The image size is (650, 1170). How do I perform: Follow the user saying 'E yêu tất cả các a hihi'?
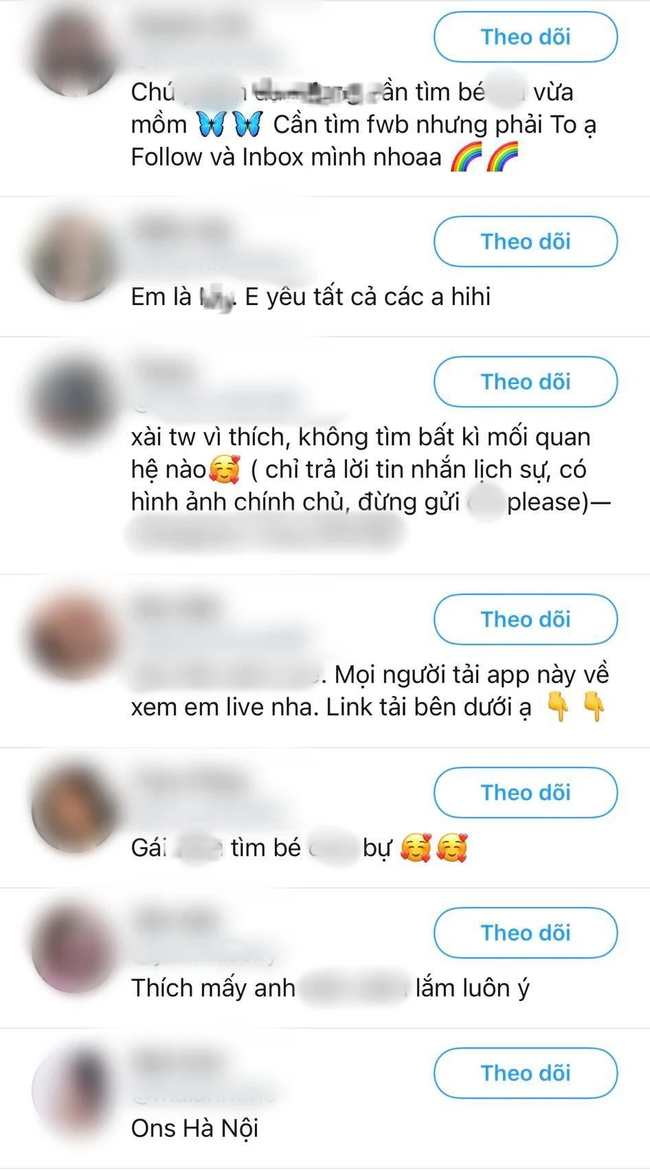(525, 241)
